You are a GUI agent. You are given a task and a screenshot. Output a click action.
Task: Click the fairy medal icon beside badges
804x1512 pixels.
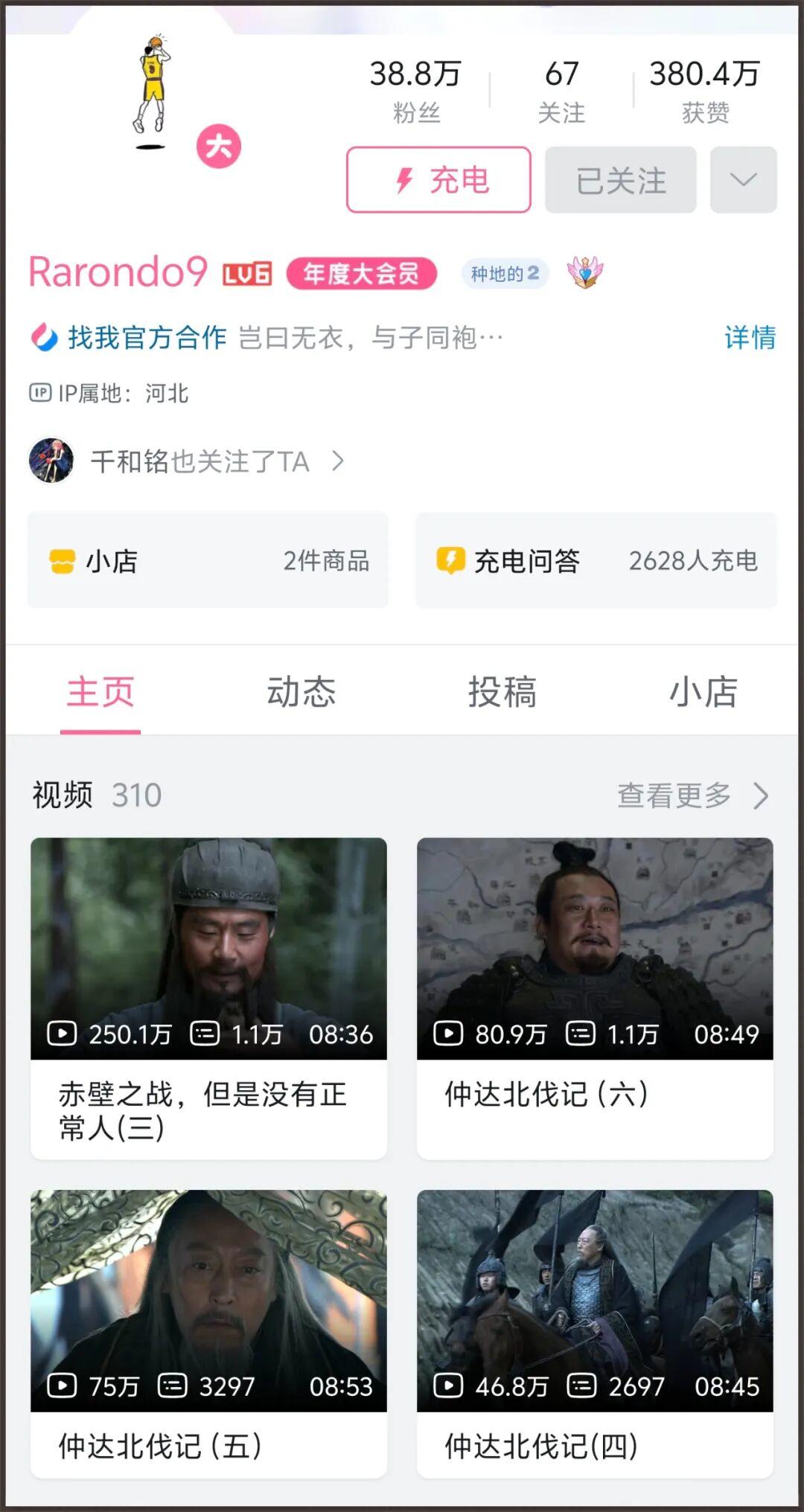[x=586, y=274]
